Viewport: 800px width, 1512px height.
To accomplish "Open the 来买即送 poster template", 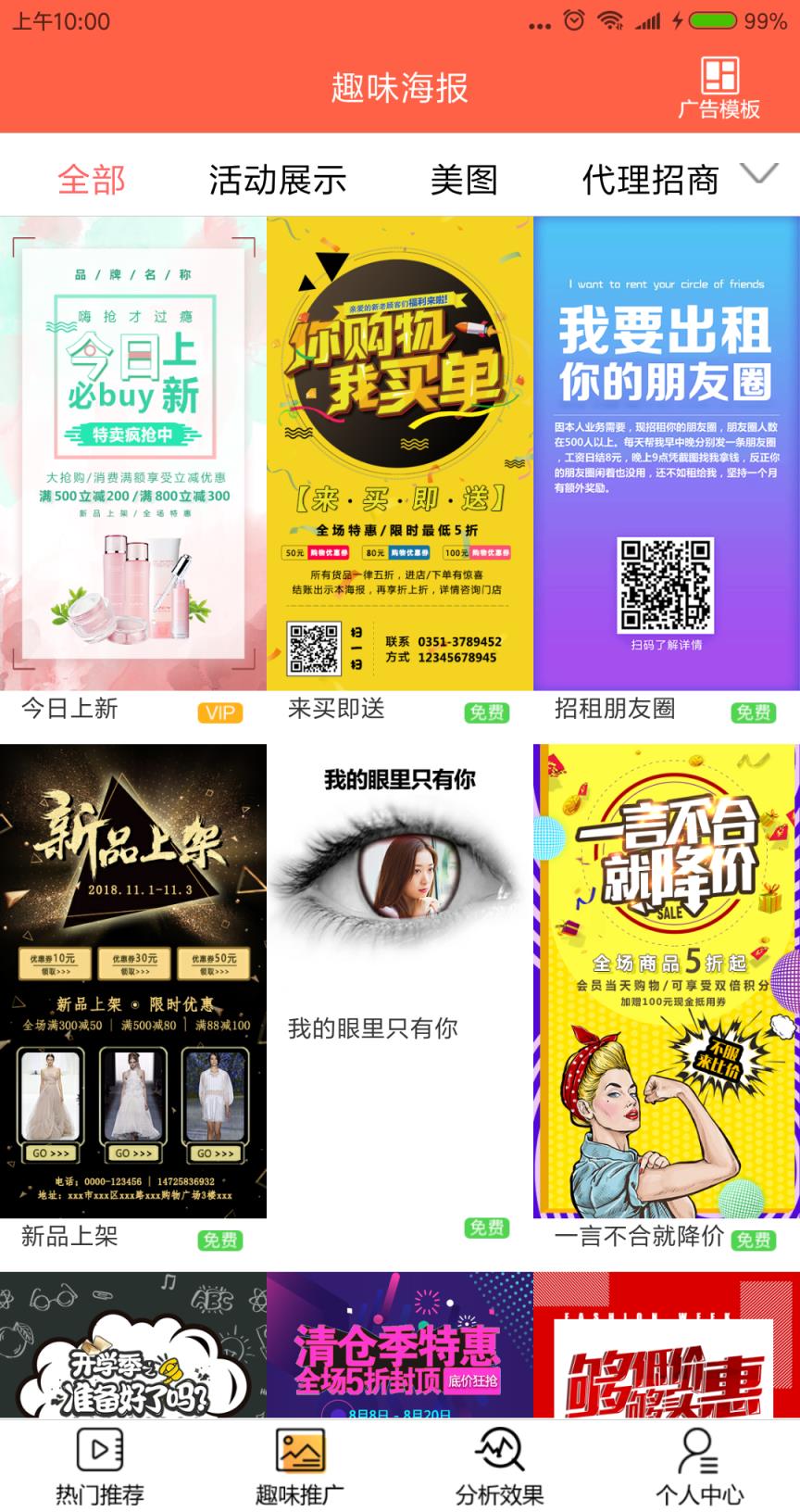I will click(x=399, y=454).
